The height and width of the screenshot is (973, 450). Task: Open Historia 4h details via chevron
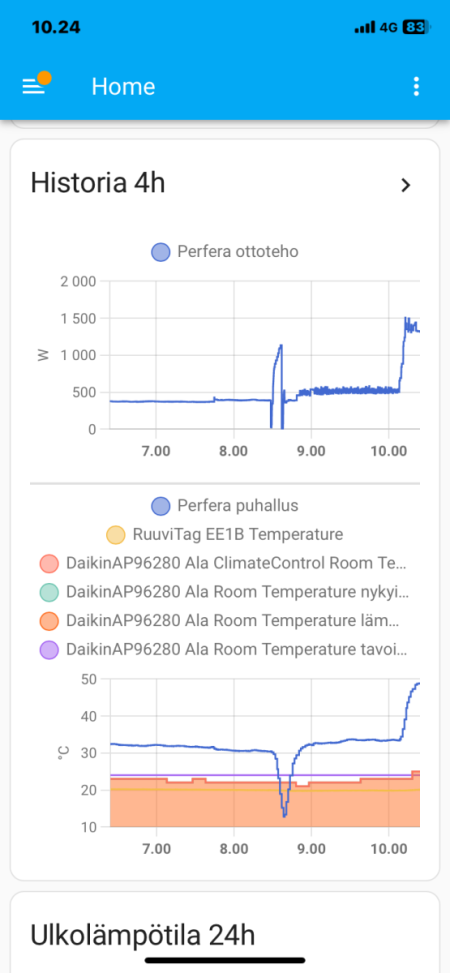pos(406,185)
